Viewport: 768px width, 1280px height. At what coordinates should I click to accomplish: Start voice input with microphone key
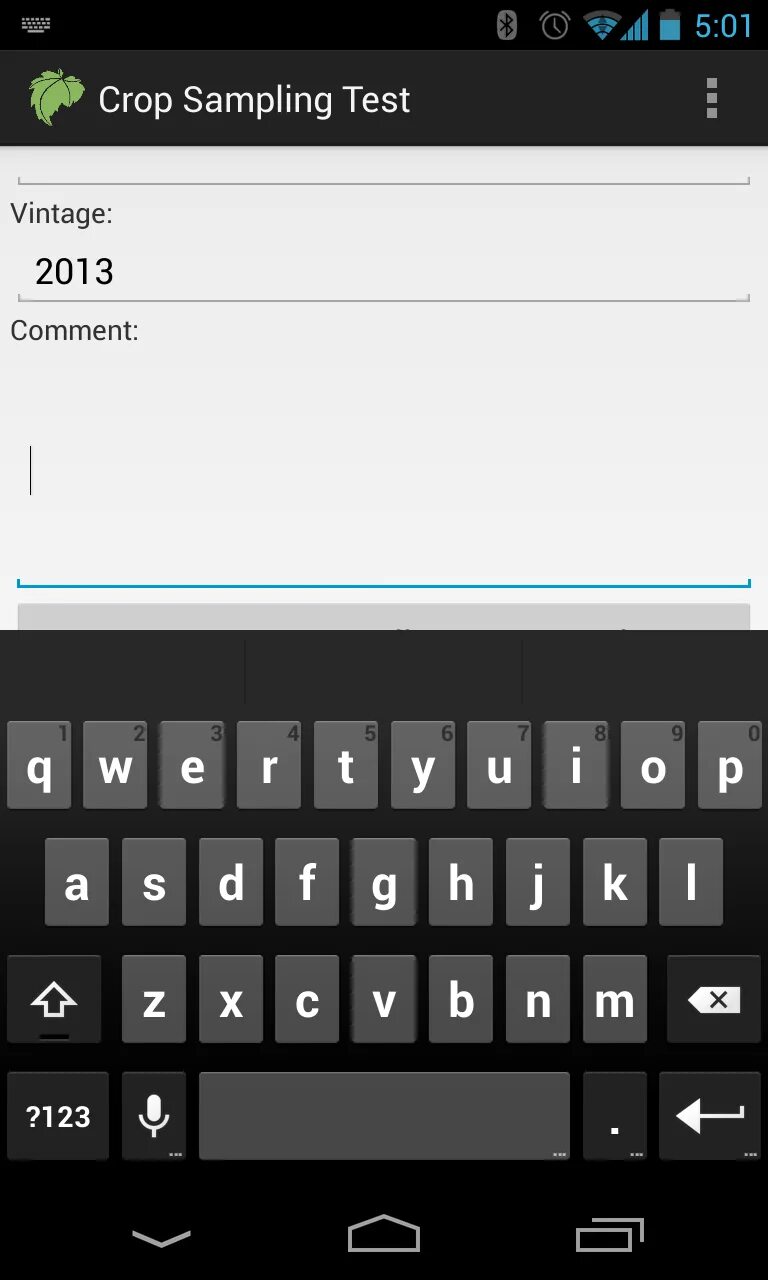[x=154, y=1116]
